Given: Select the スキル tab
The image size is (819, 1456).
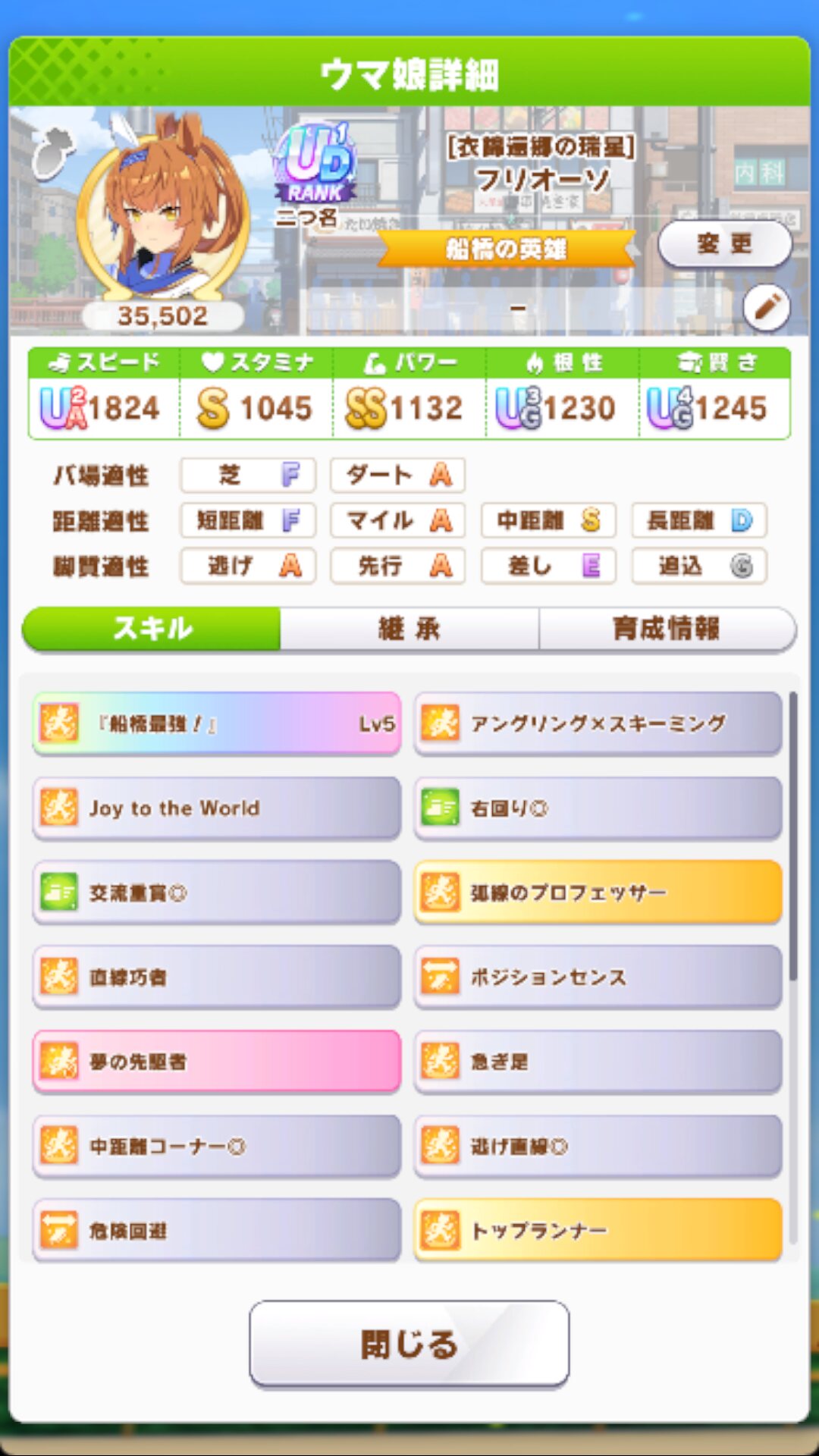Looking at the screenshot, I should [x=152, y=629].
